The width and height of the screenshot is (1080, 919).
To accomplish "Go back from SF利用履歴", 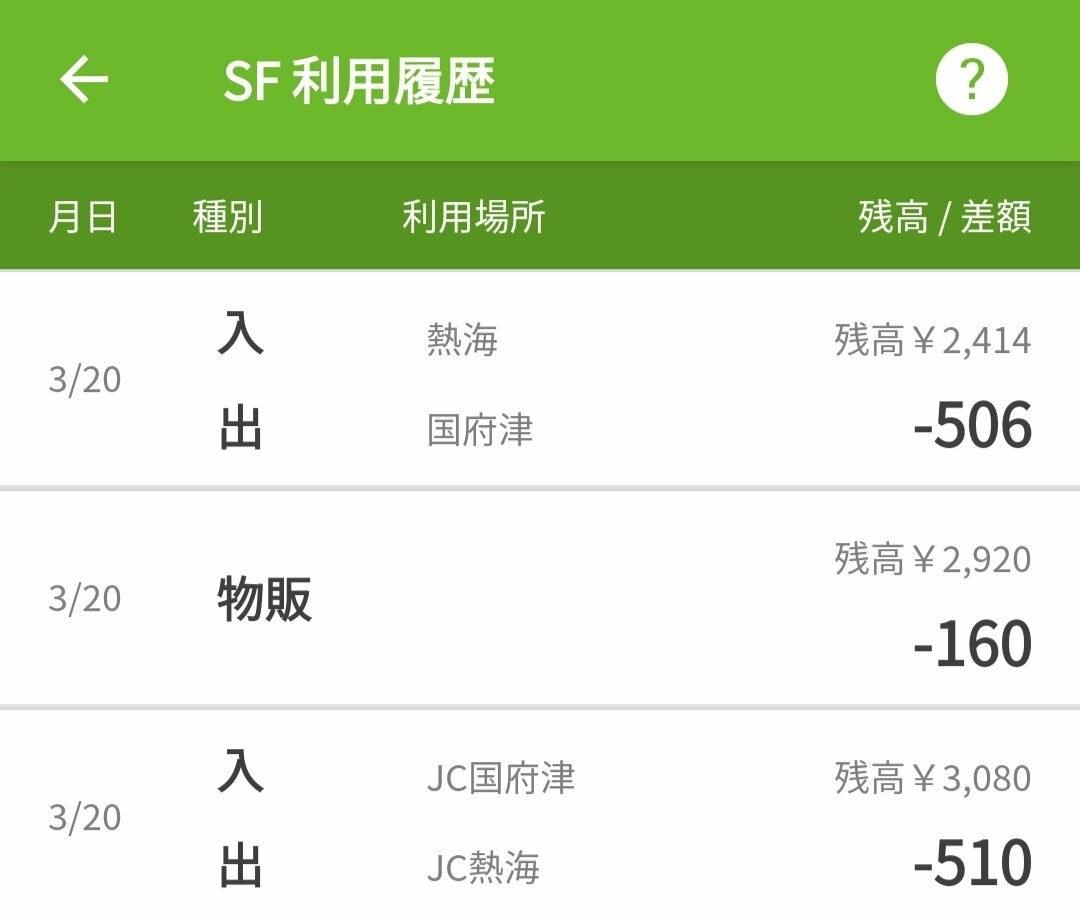I will pos(84,80).
